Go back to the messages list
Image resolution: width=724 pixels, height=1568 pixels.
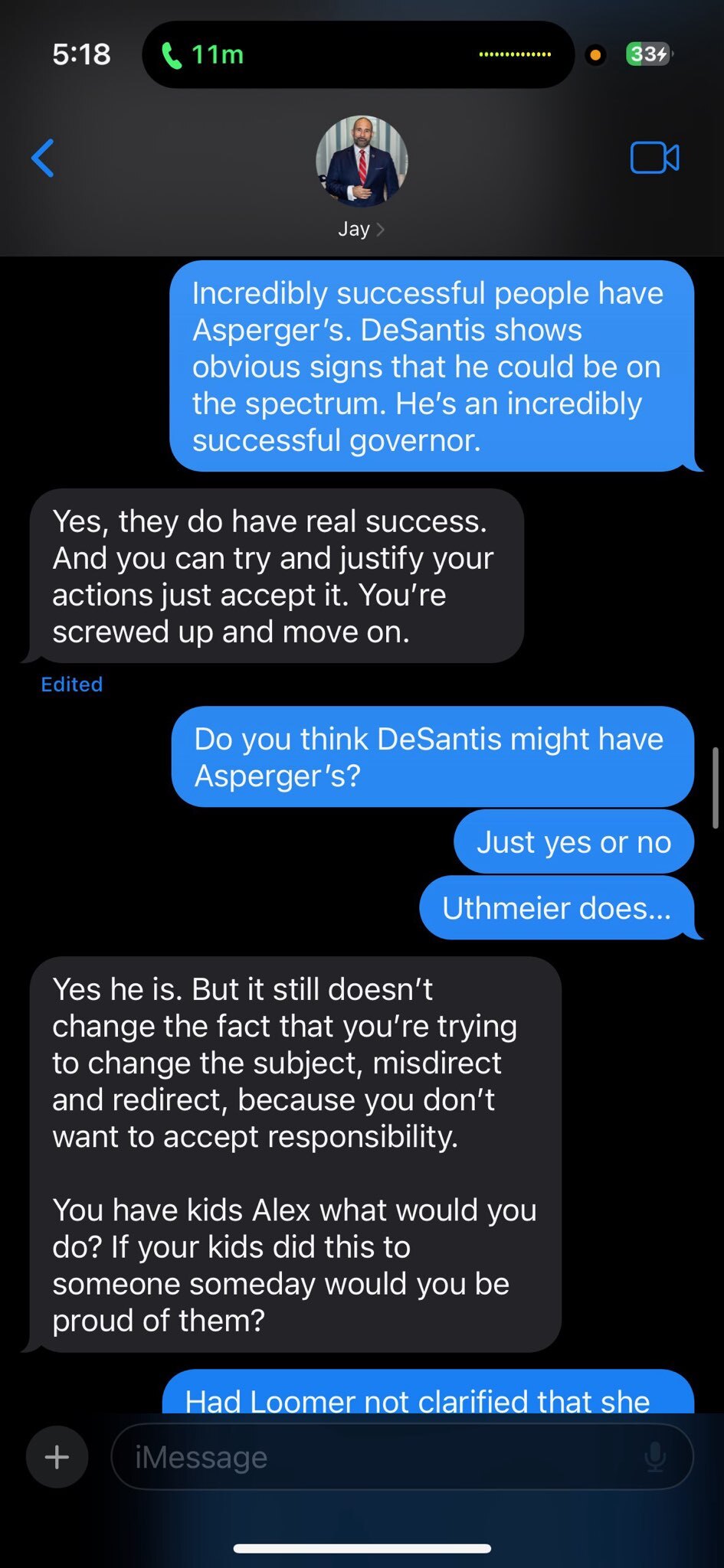[x=43, y=158]
